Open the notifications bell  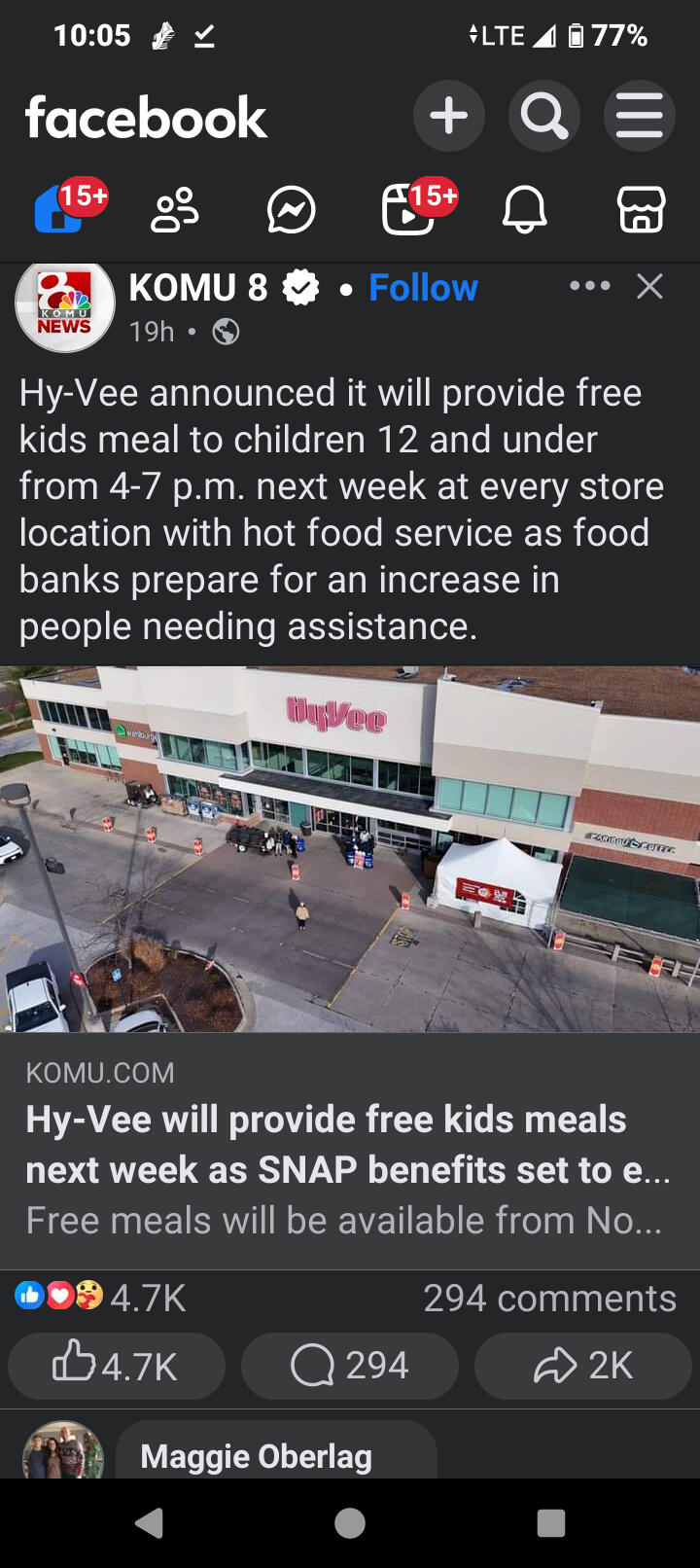(x=524, y=209)
